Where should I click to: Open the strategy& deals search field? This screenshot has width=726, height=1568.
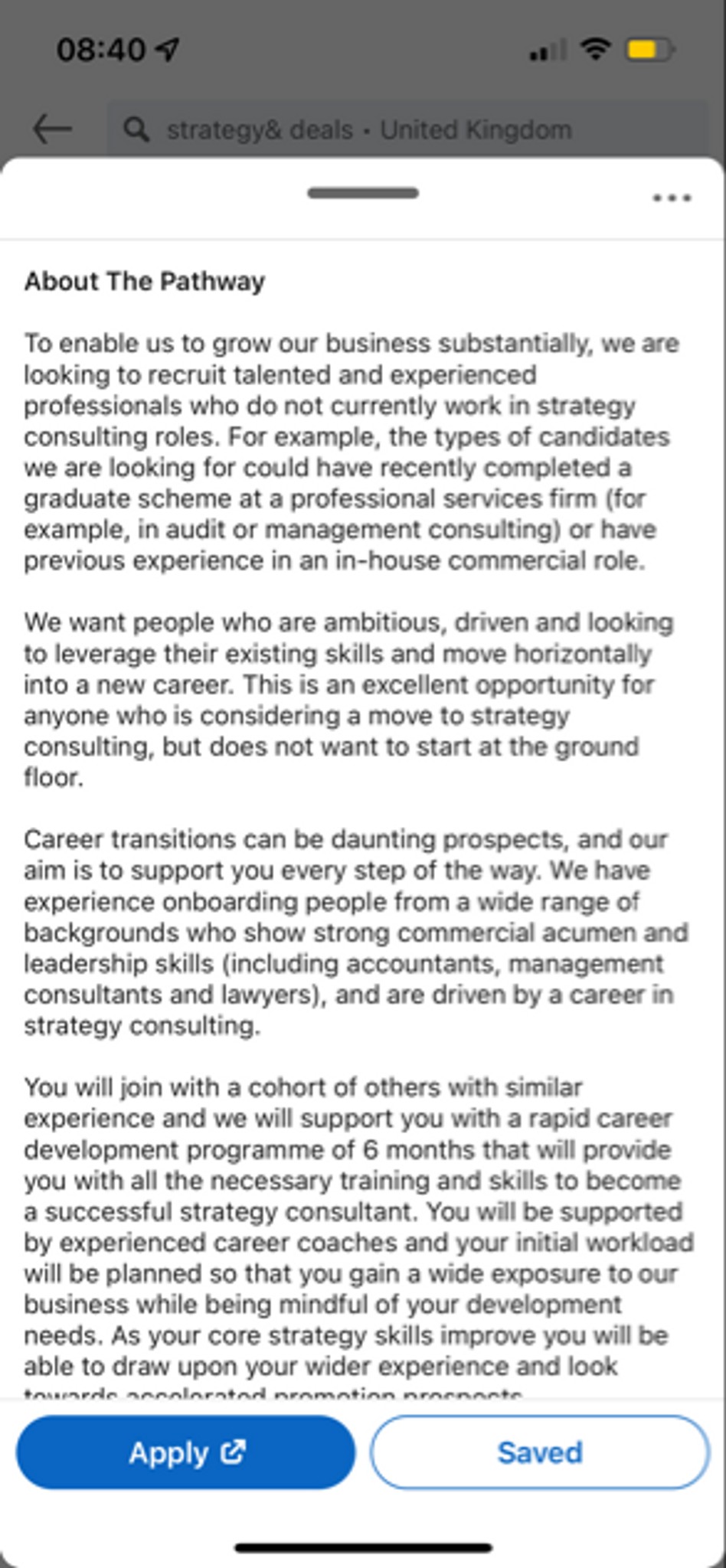click(407, 129)
